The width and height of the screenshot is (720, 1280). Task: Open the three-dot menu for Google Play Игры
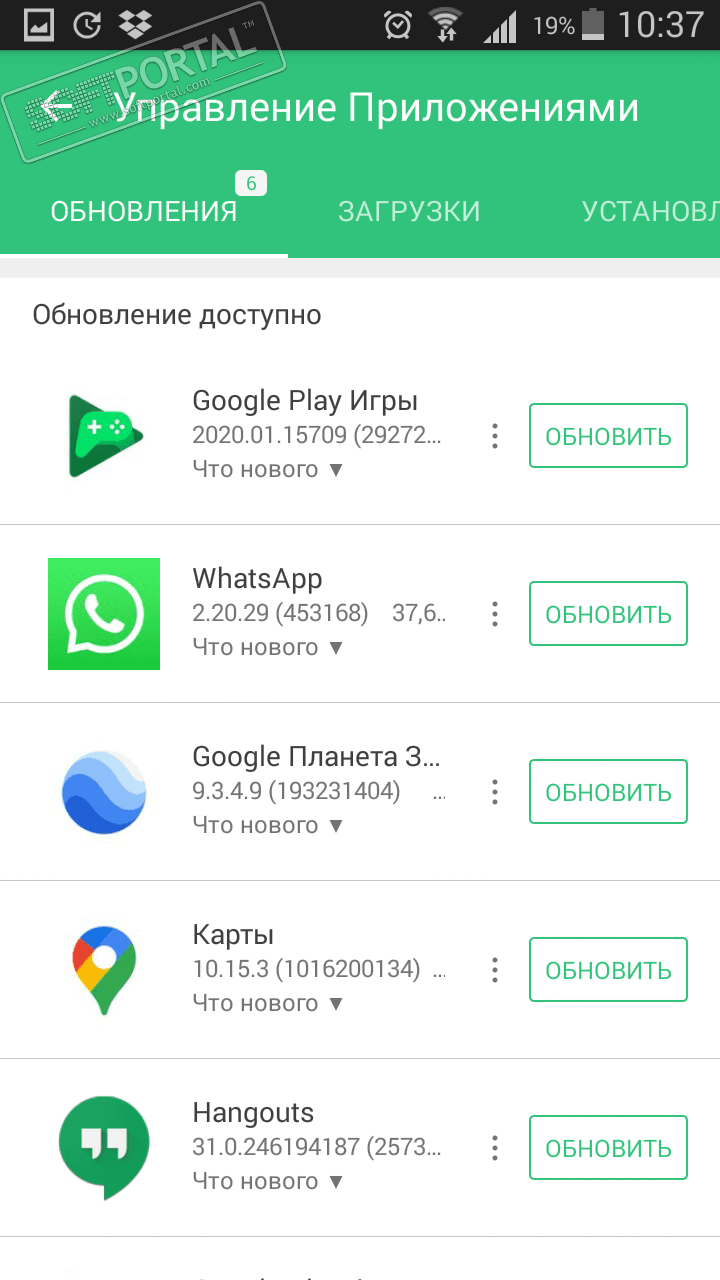point(494,436)
